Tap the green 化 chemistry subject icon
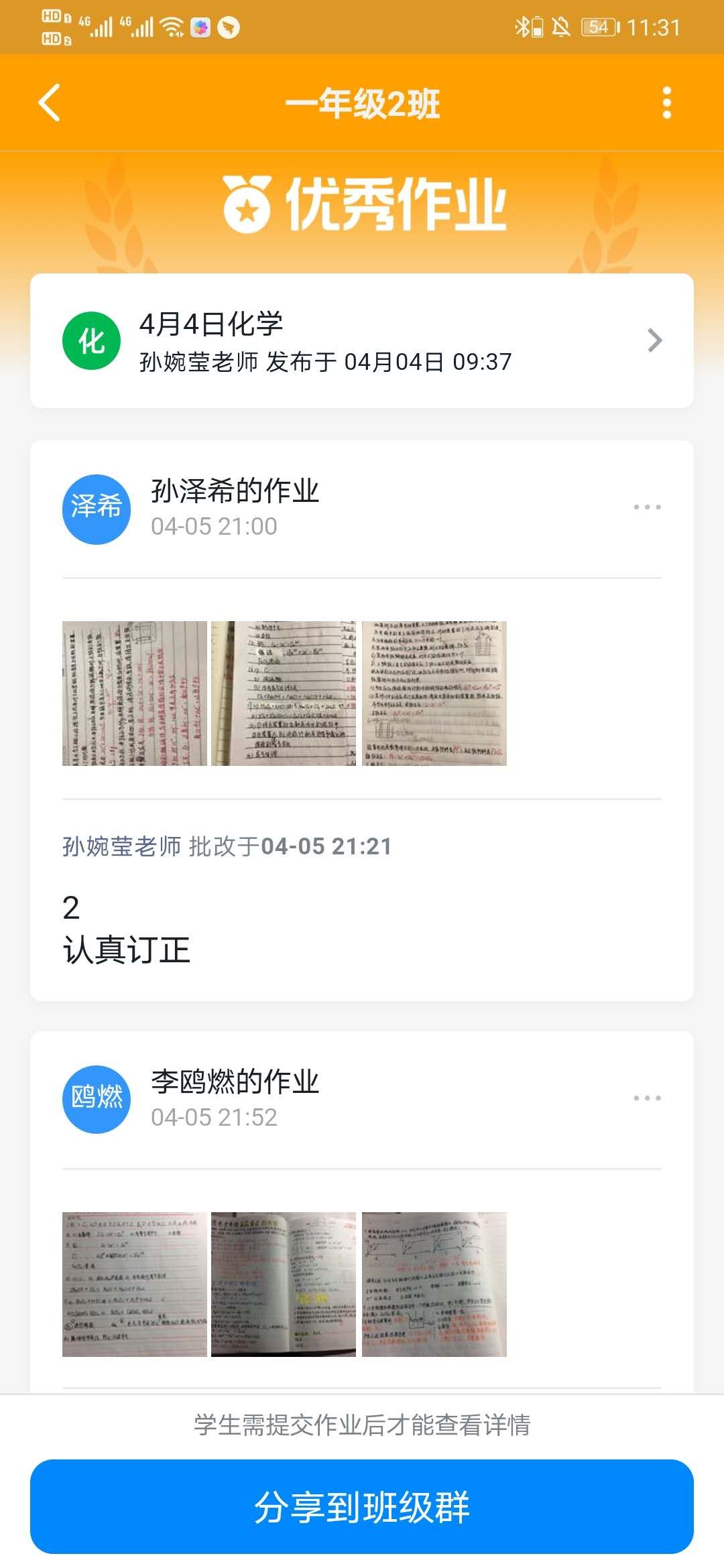Viewport: 724px width, 1568px height. 94,342
